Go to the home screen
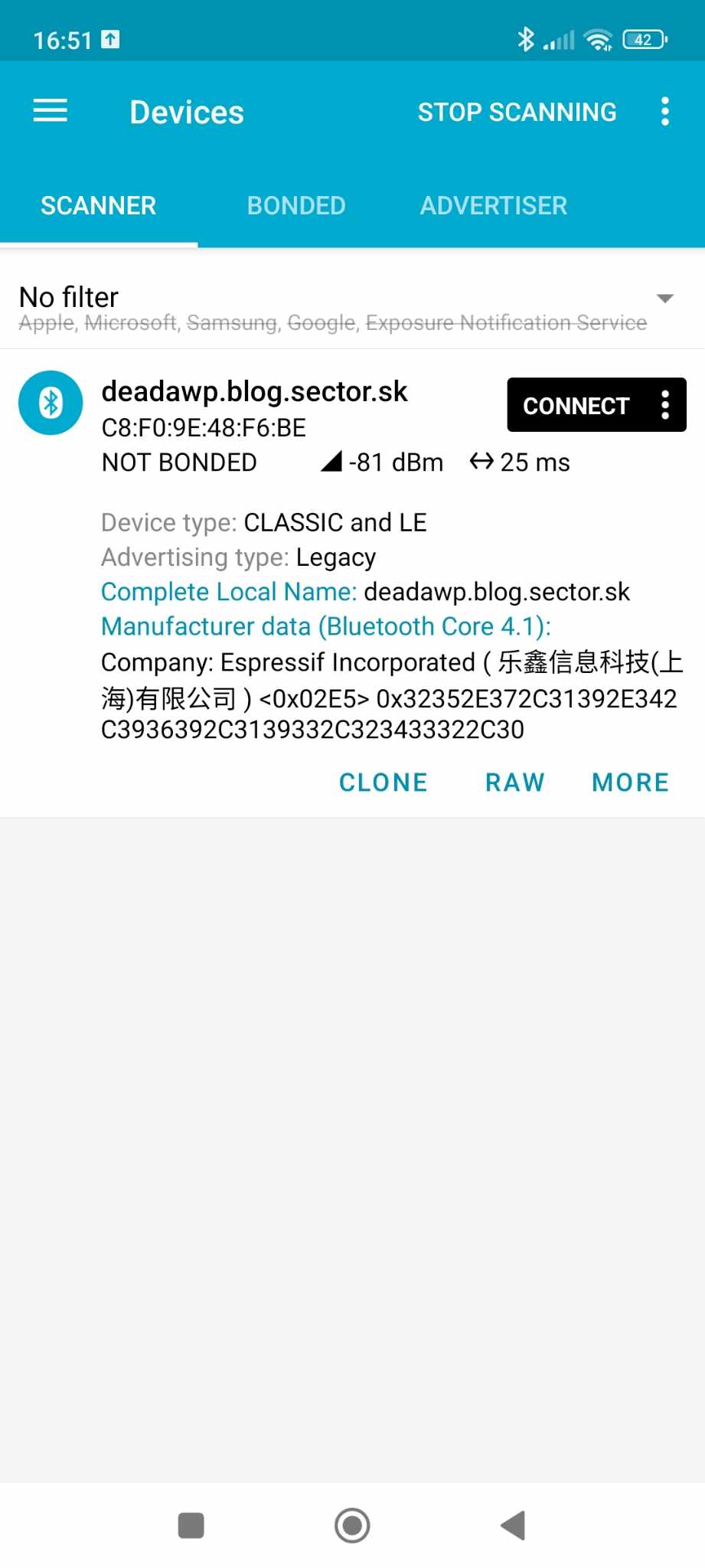The width and height of the screenshot is (705, 1568). point(352,1525)
